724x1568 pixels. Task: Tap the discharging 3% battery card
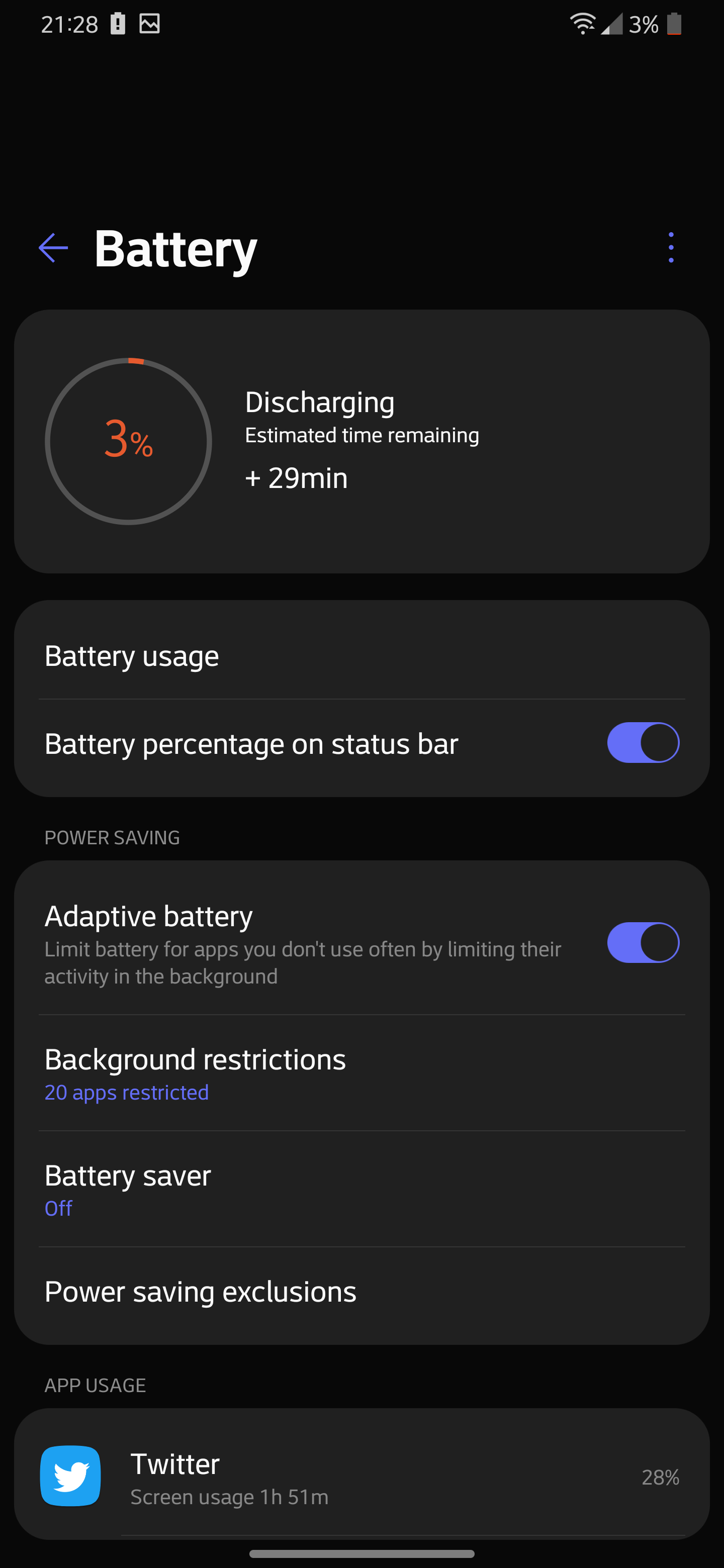coord(361,441)
